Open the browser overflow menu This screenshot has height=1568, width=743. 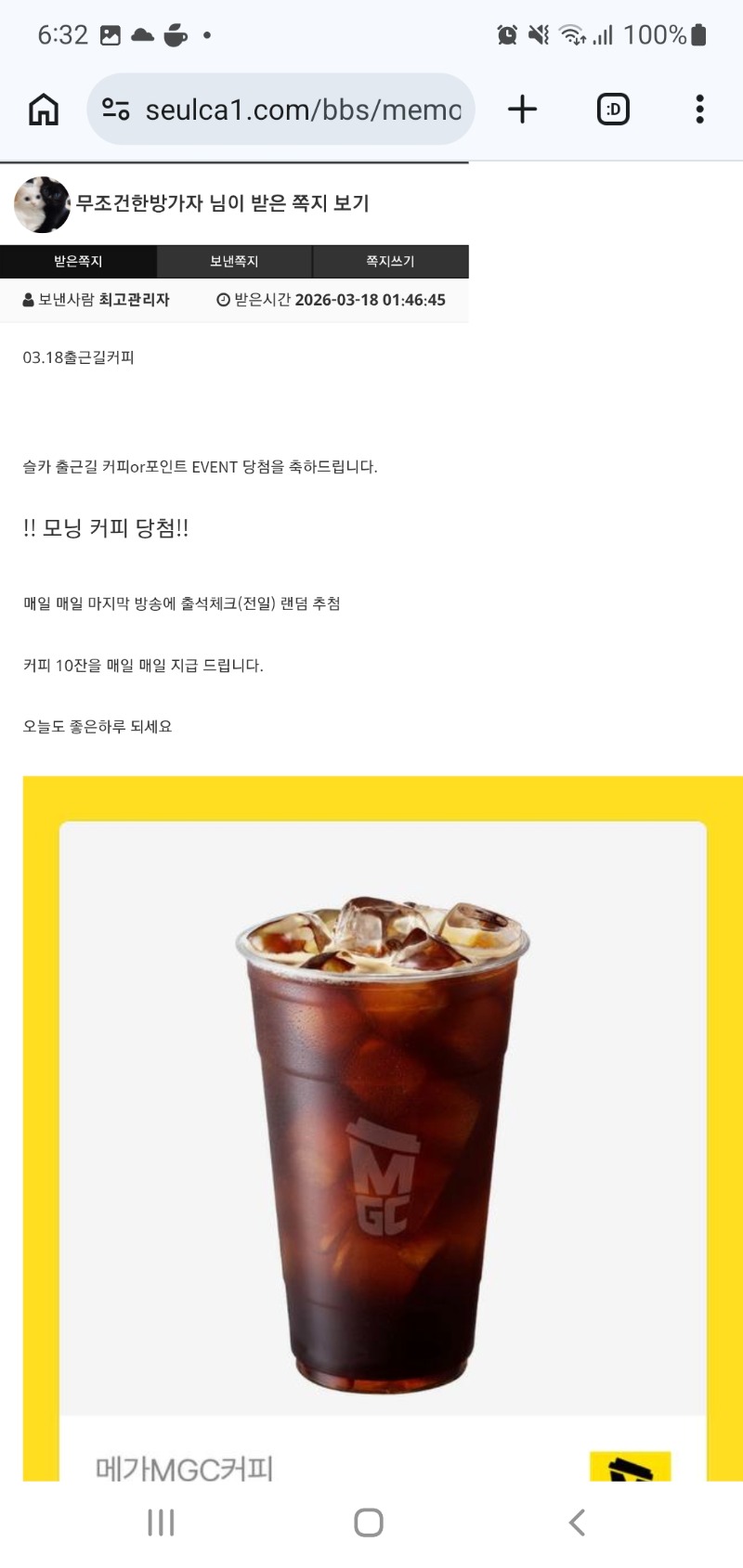coord(699,110)
